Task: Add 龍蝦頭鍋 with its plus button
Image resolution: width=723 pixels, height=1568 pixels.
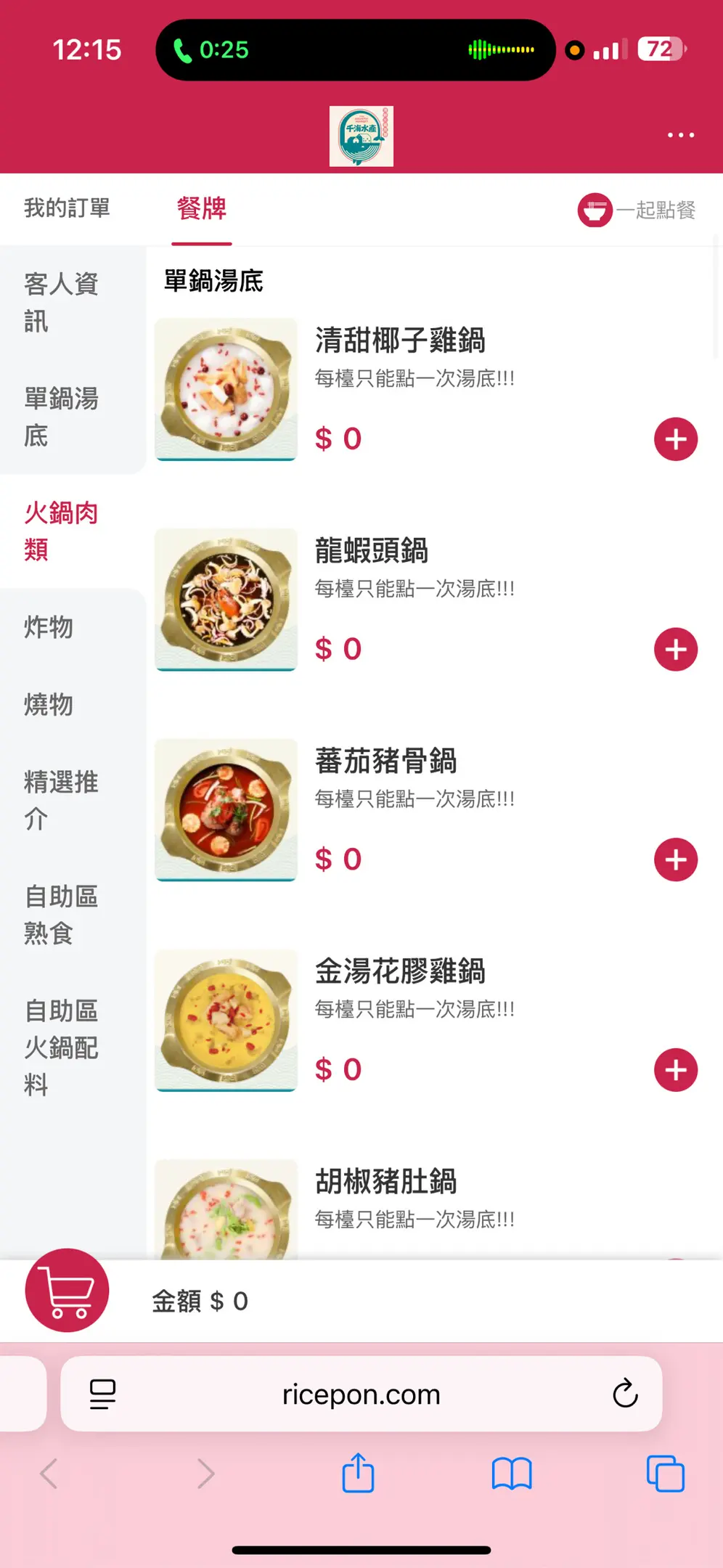Action: [x=676, y=649]
